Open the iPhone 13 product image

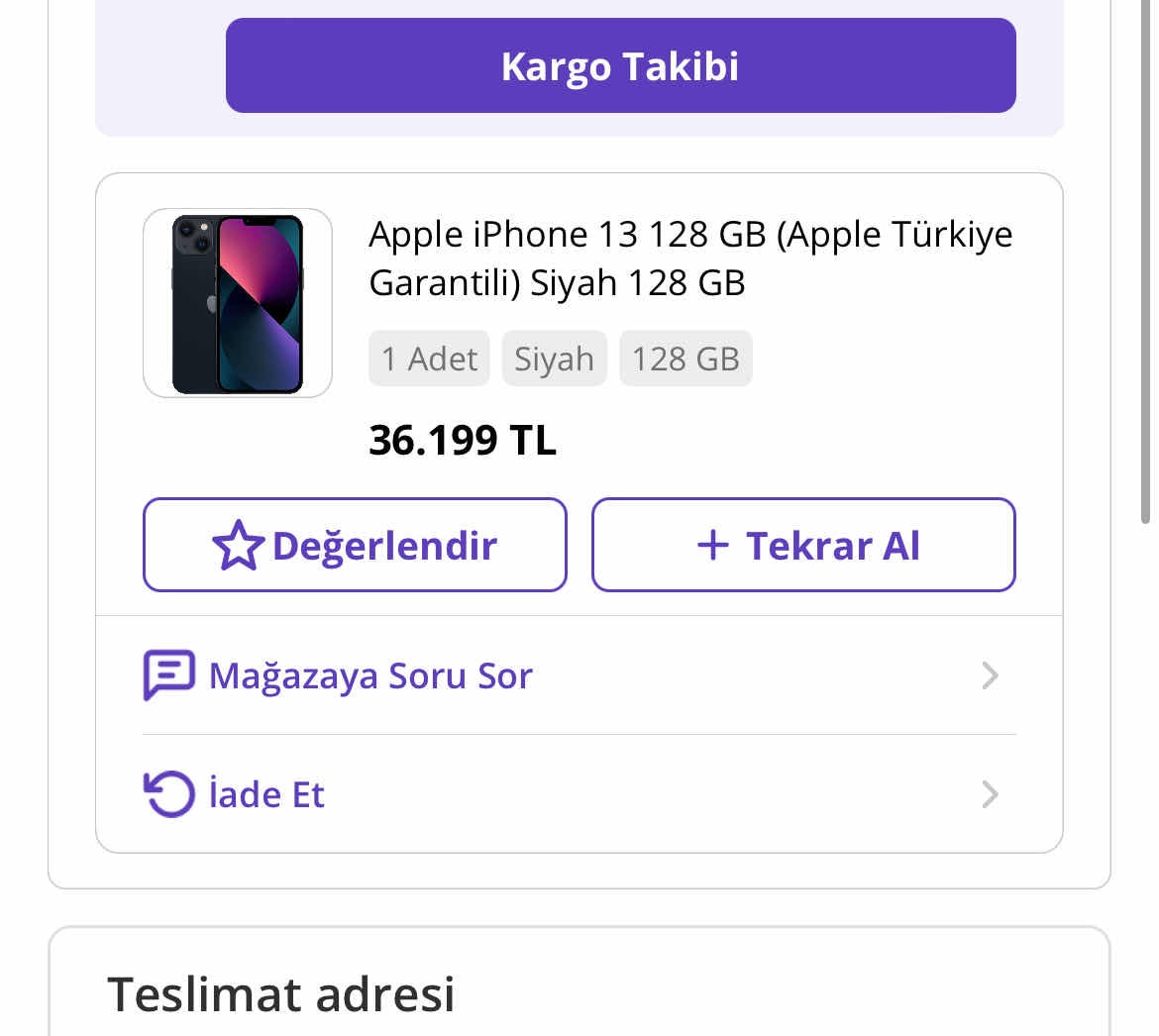click(x=238, y=303)
